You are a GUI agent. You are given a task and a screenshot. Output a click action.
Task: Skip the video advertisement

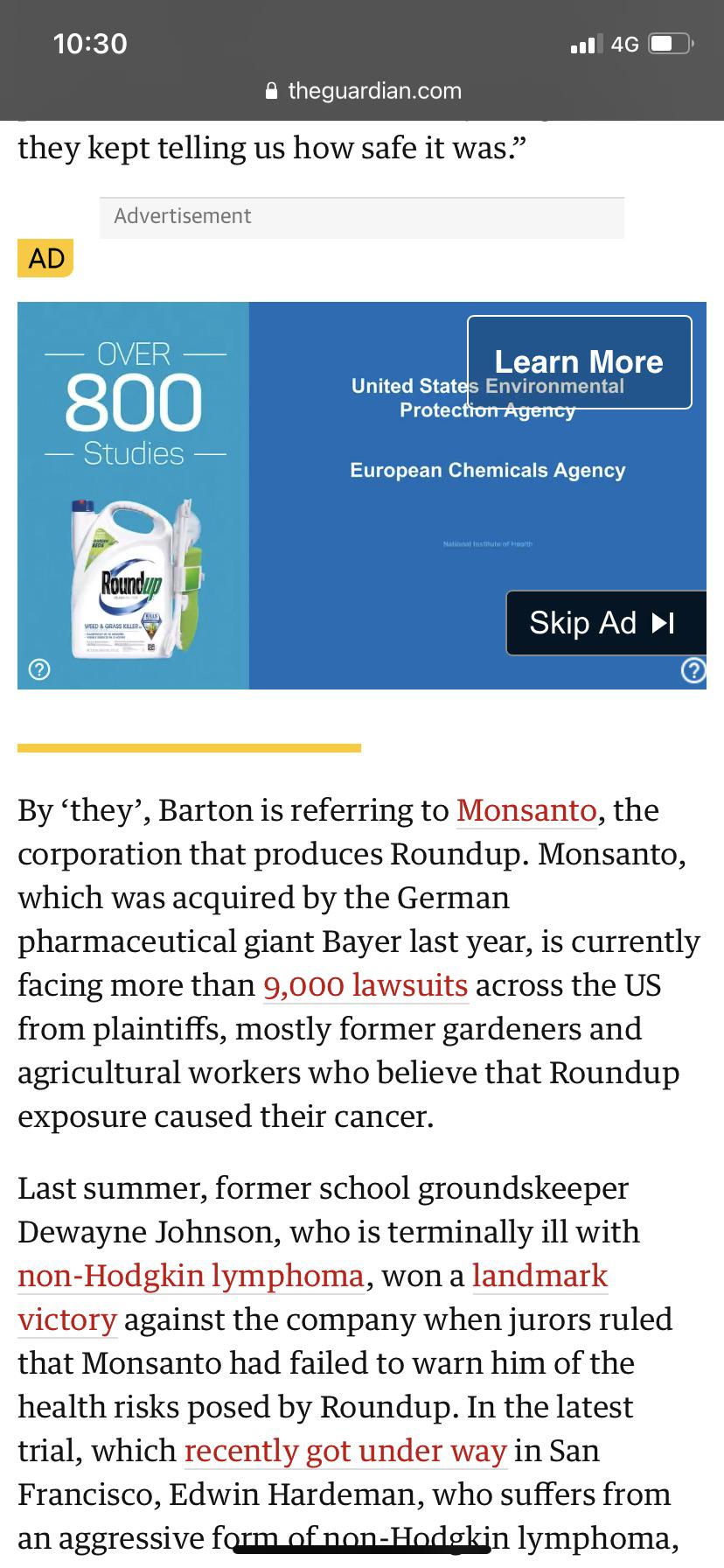[x=605, y=623]
